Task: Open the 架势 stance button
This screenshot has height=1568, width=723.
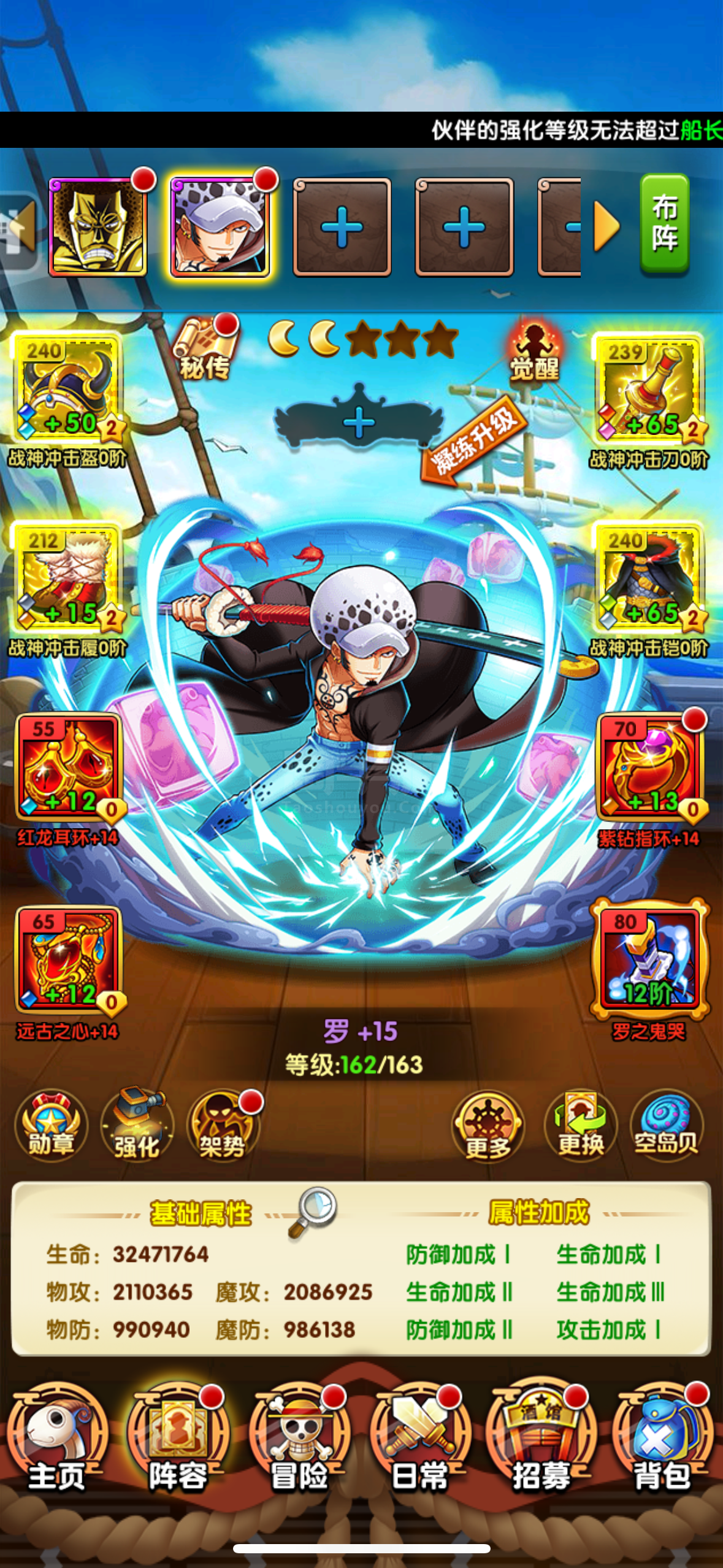Action: point(223,1125)
